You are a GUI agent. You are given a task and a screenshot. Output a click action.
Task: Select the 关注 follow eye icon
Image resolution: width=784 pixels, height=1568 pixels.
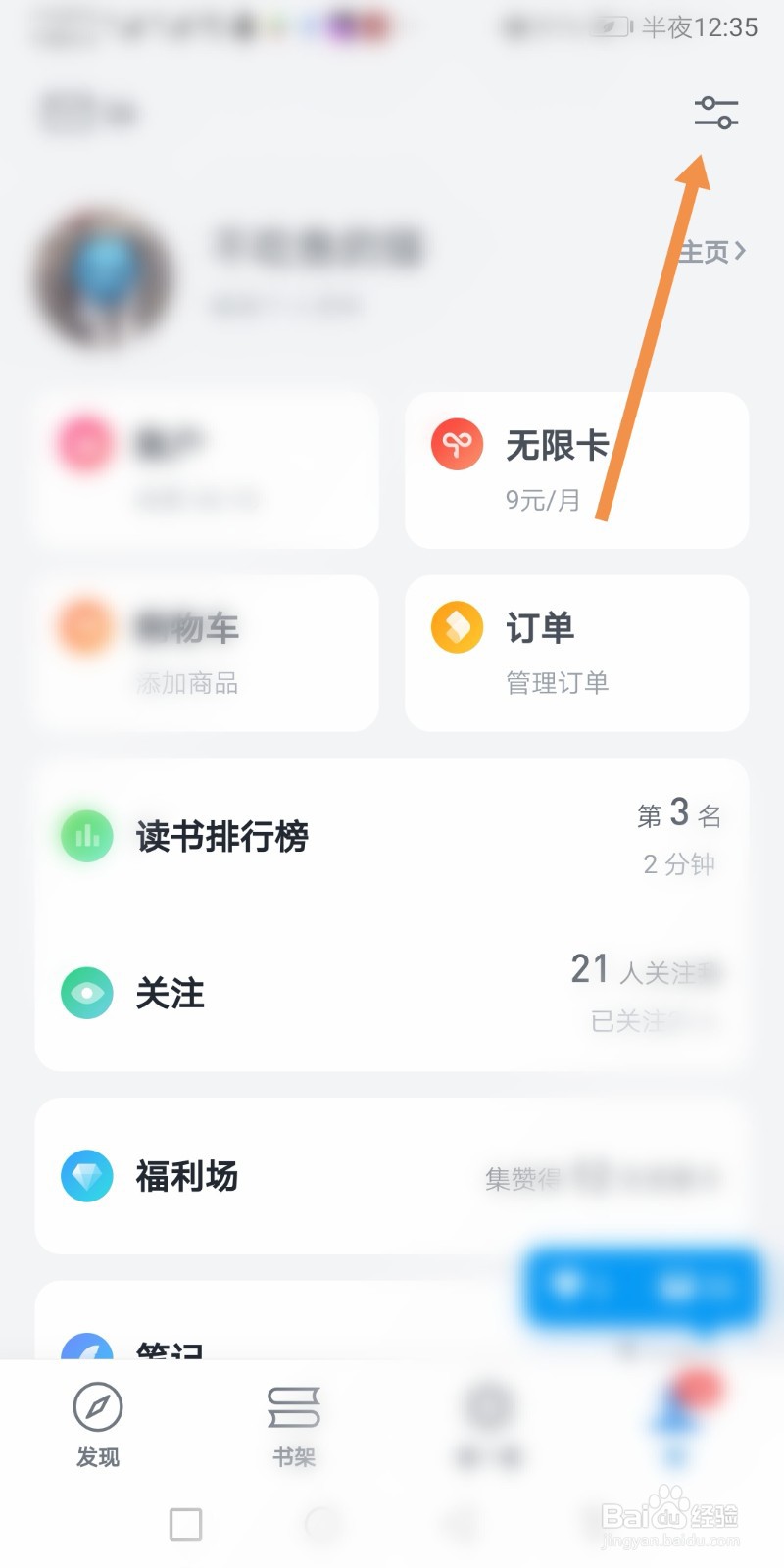(86, 993)
